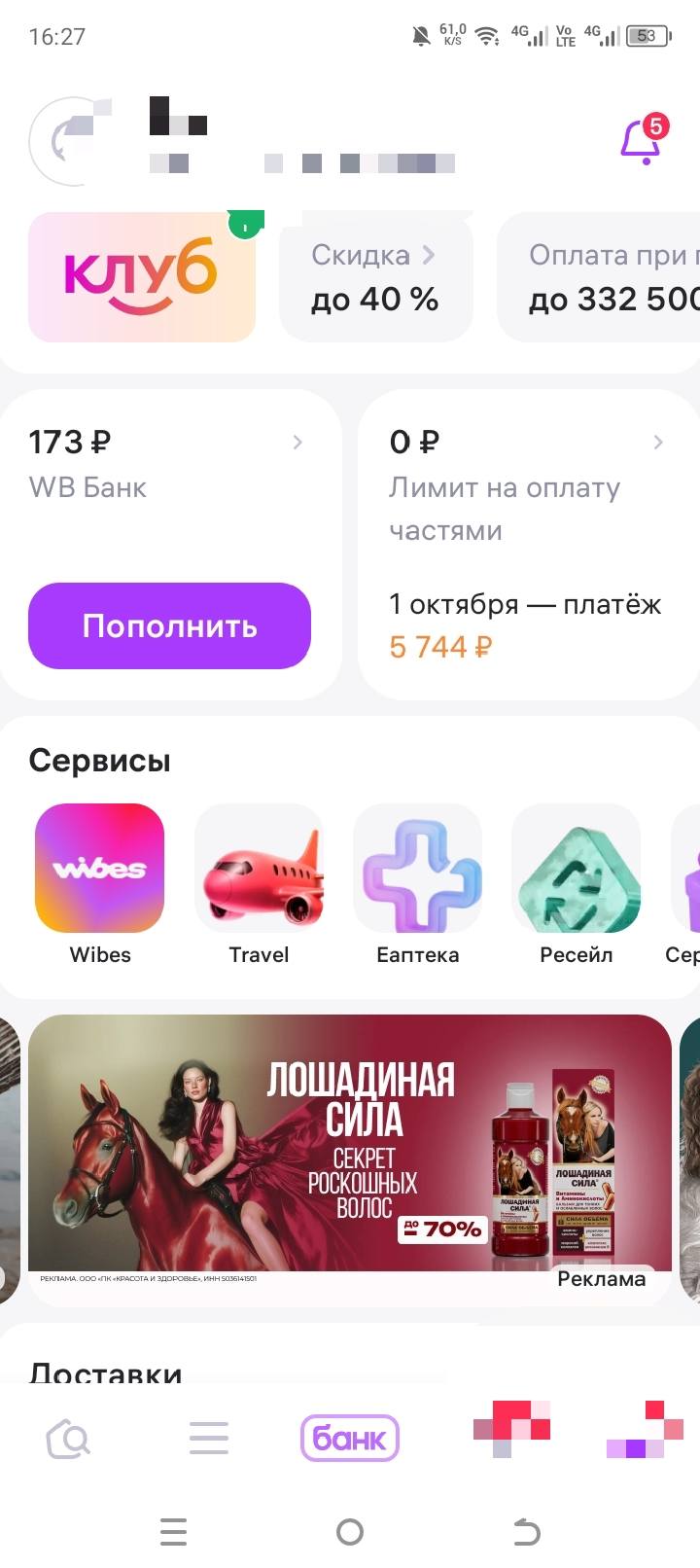Image resolution: width=700 pixels, height=1568 pixels.
Task: Open search in the bottom navigation
Action: [x=68, y=1438]
